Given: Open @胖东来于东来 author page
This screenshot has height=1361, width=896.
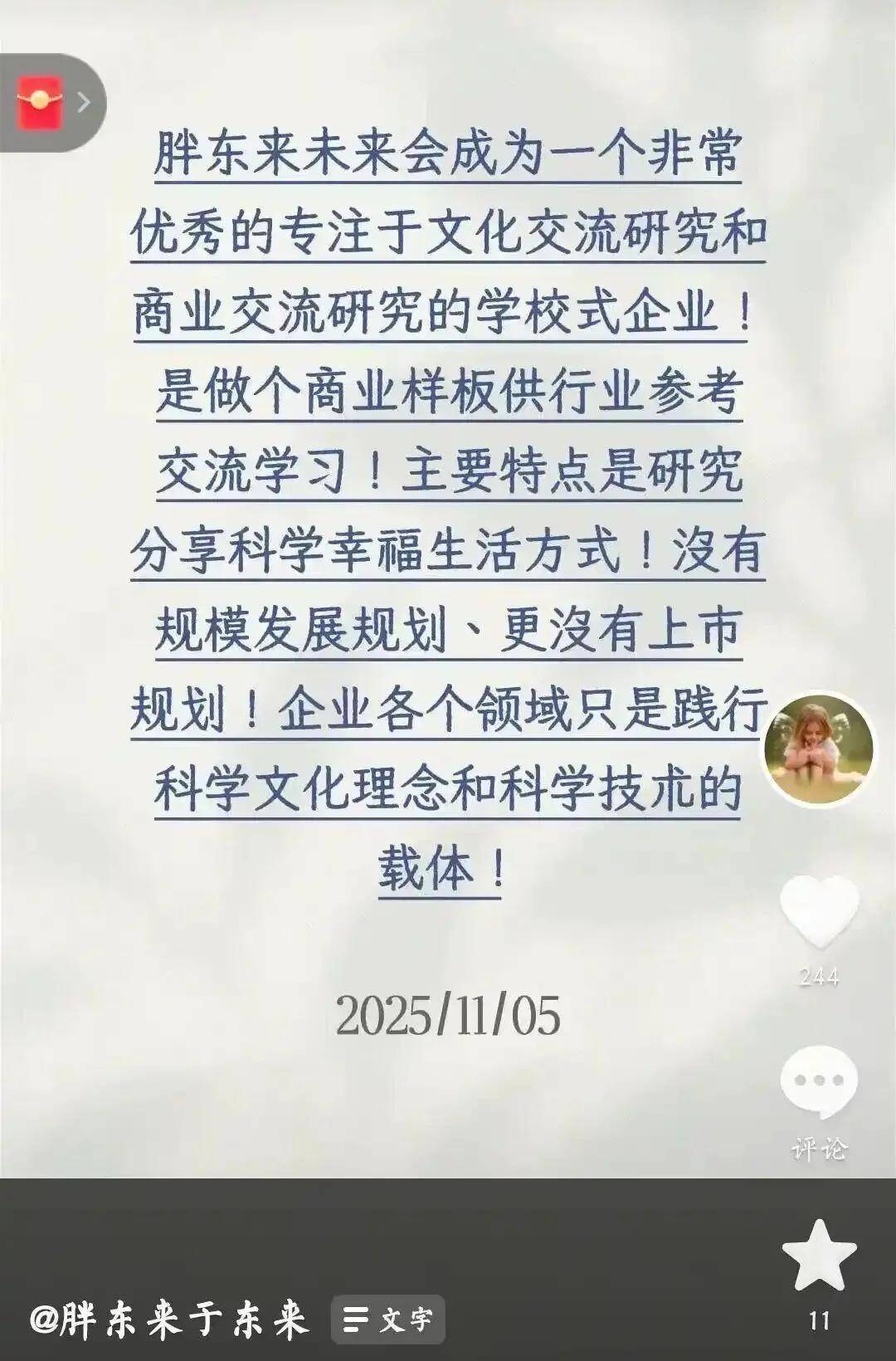Looking at the screenshot, I should point(170,1320).
